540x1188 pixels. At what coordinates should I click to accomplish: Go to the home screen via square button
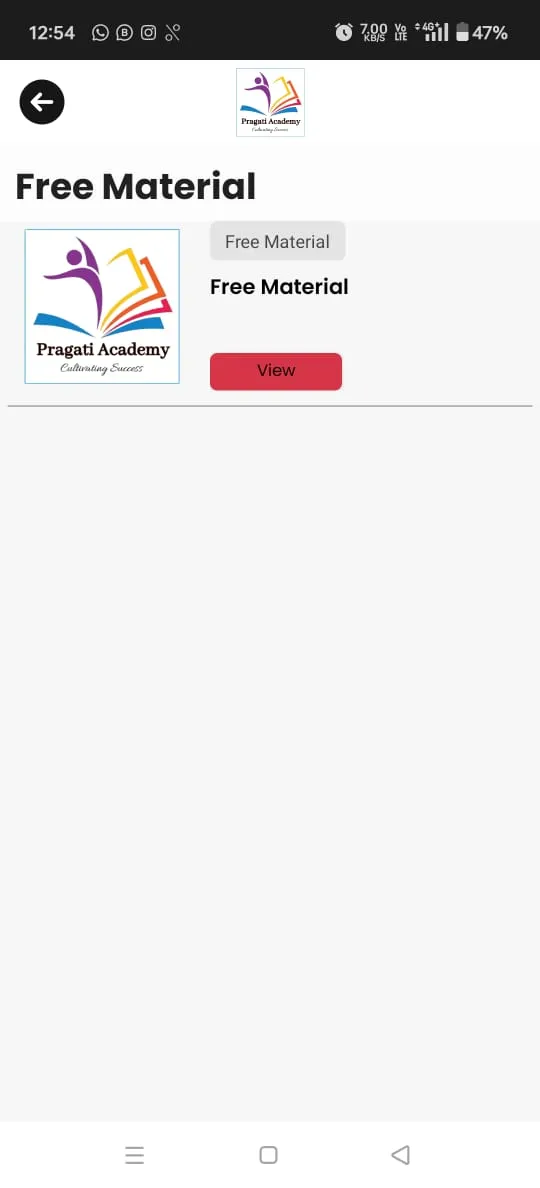268,1155
